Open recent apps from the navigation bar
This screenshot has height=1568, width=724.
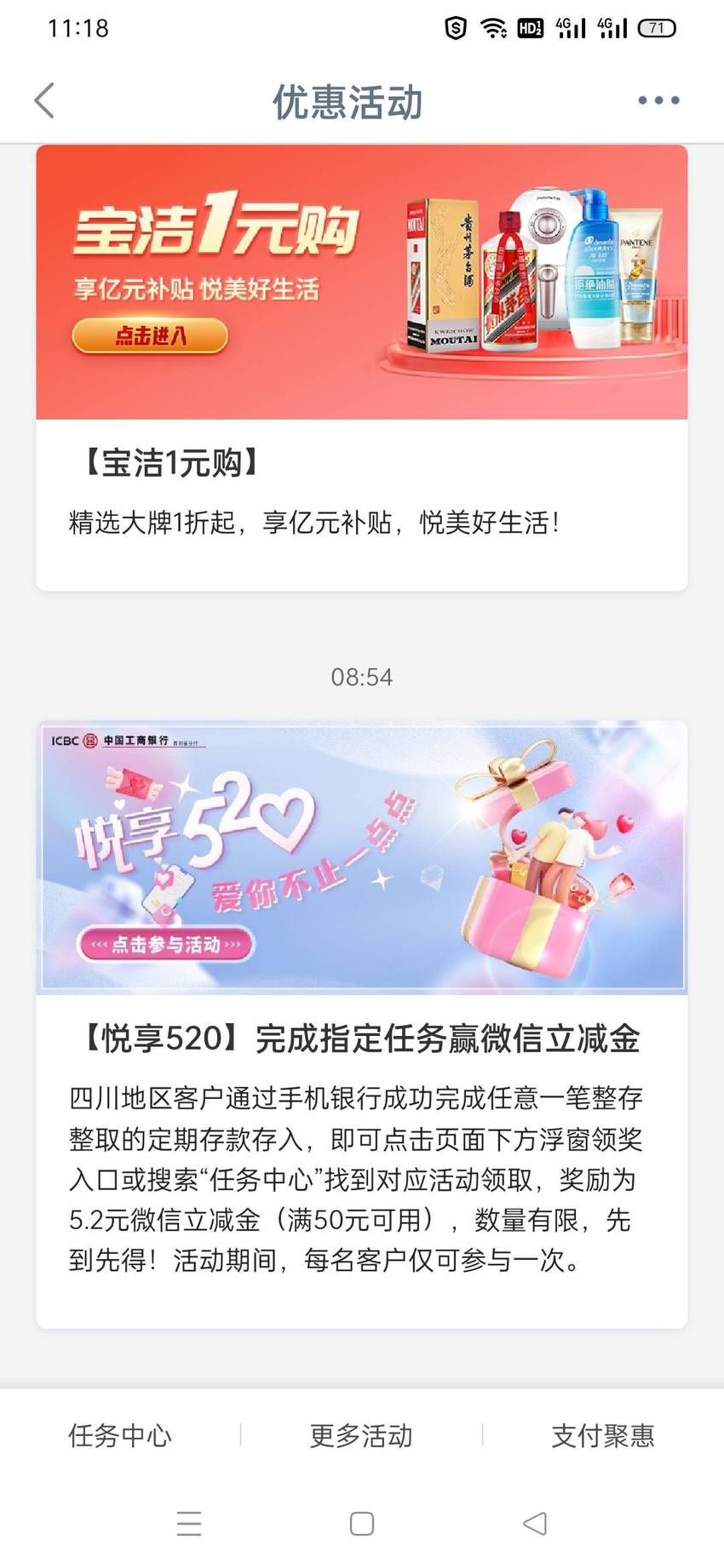tap(189, 1524)
